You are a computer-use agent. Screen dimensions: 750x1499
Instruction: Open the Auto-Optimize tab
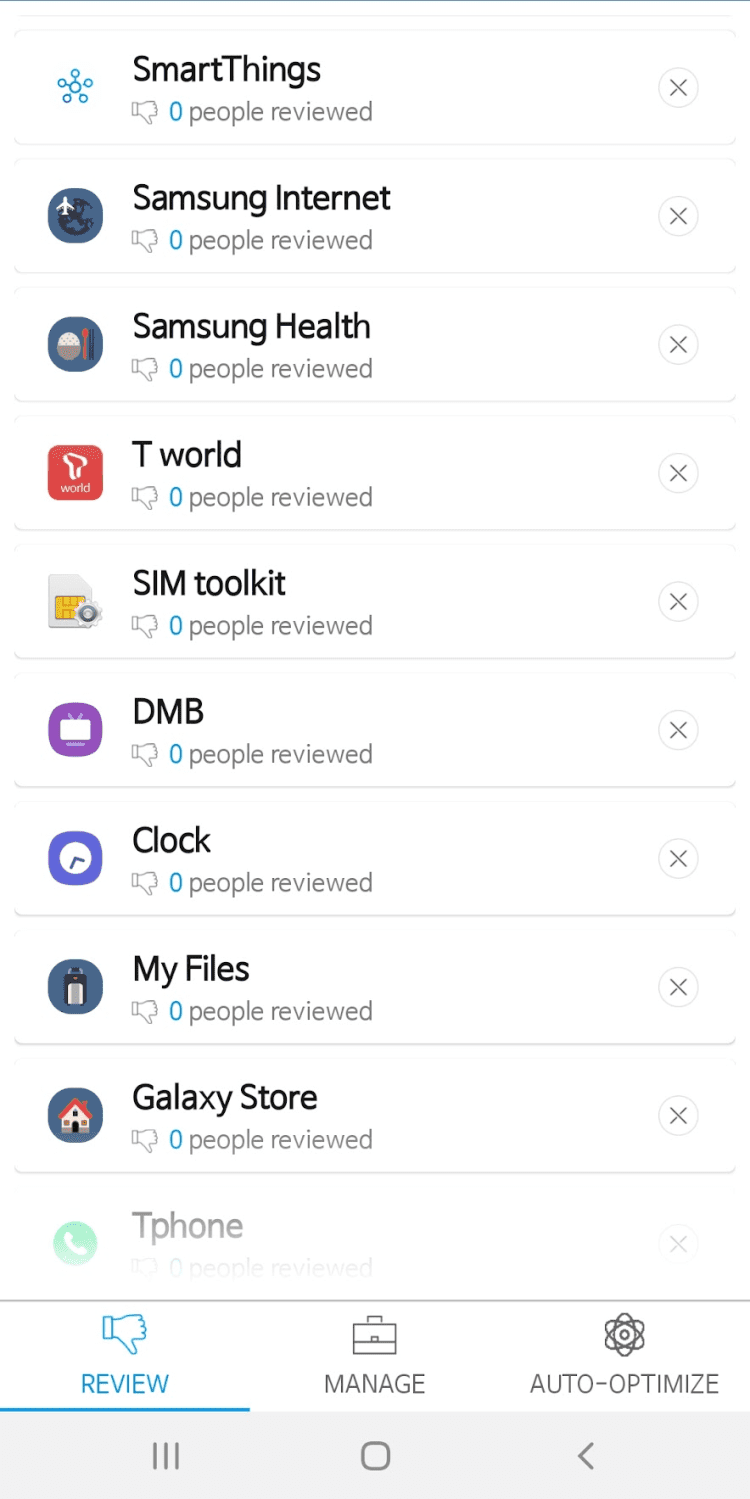(624, 1355)
